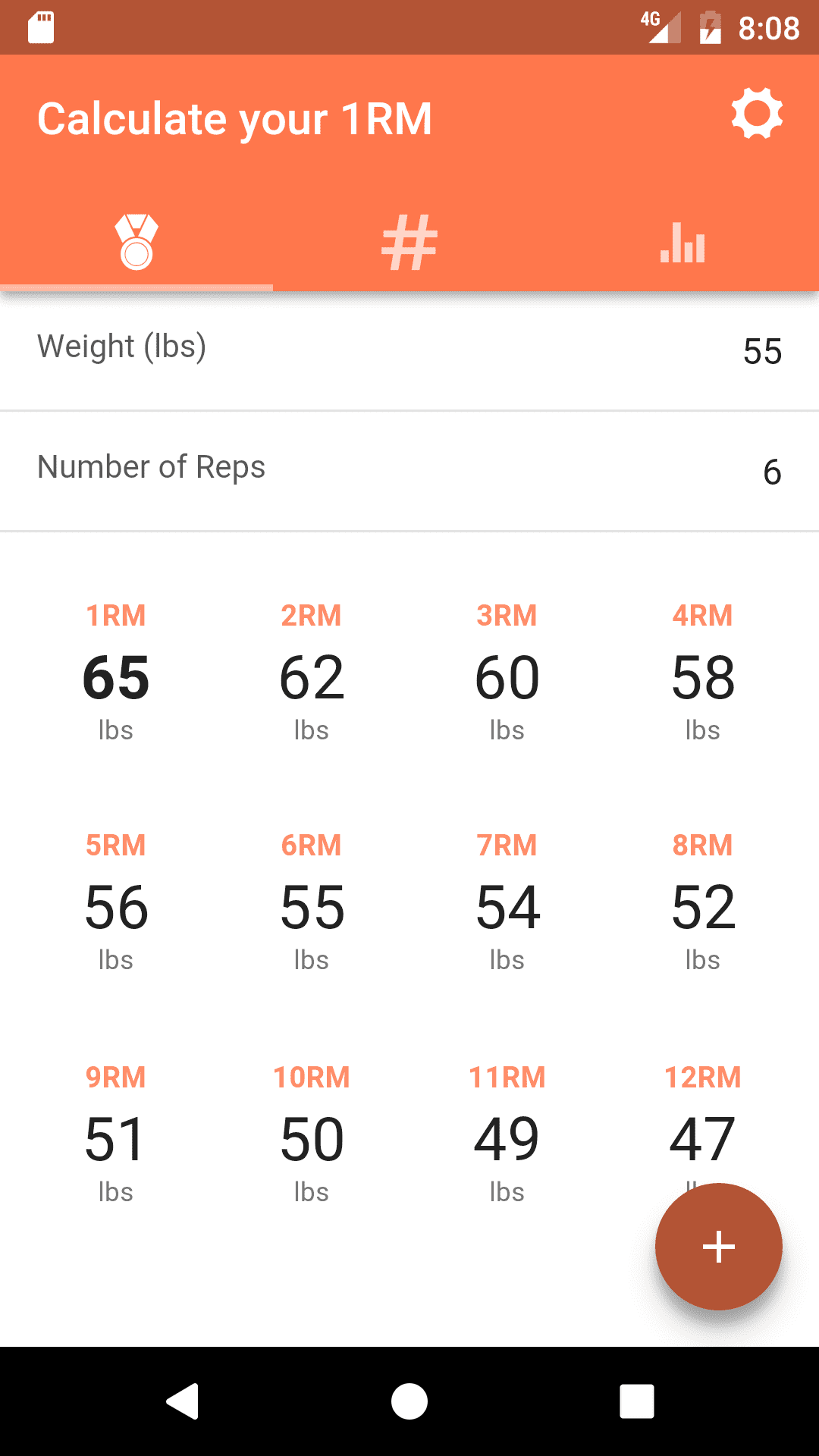Open the settings gear
The height and width of the screenshot is (1456, 819).
coord(756,115)
